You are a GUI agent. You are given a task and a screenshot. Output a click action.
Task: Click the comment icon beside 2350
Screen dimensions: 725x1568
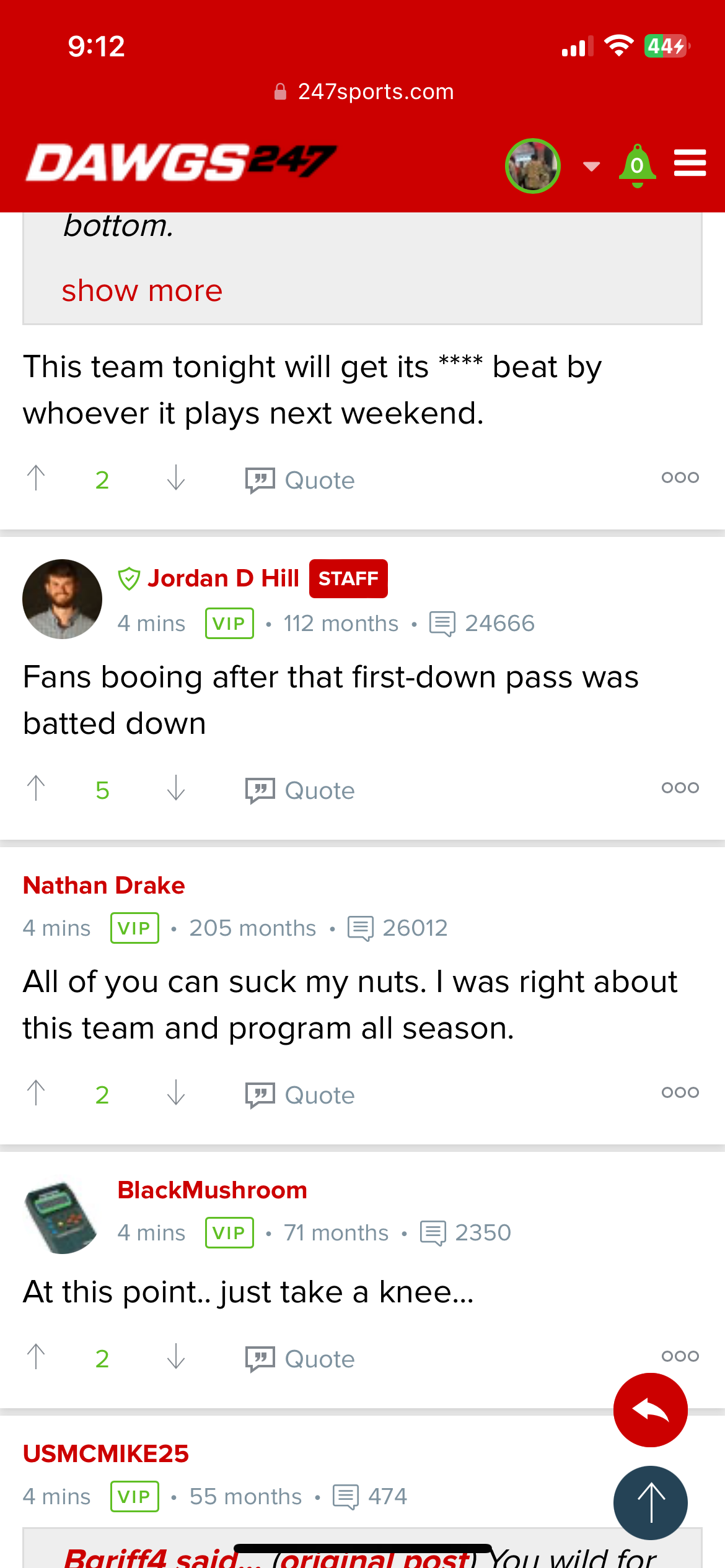[436, 1232]
